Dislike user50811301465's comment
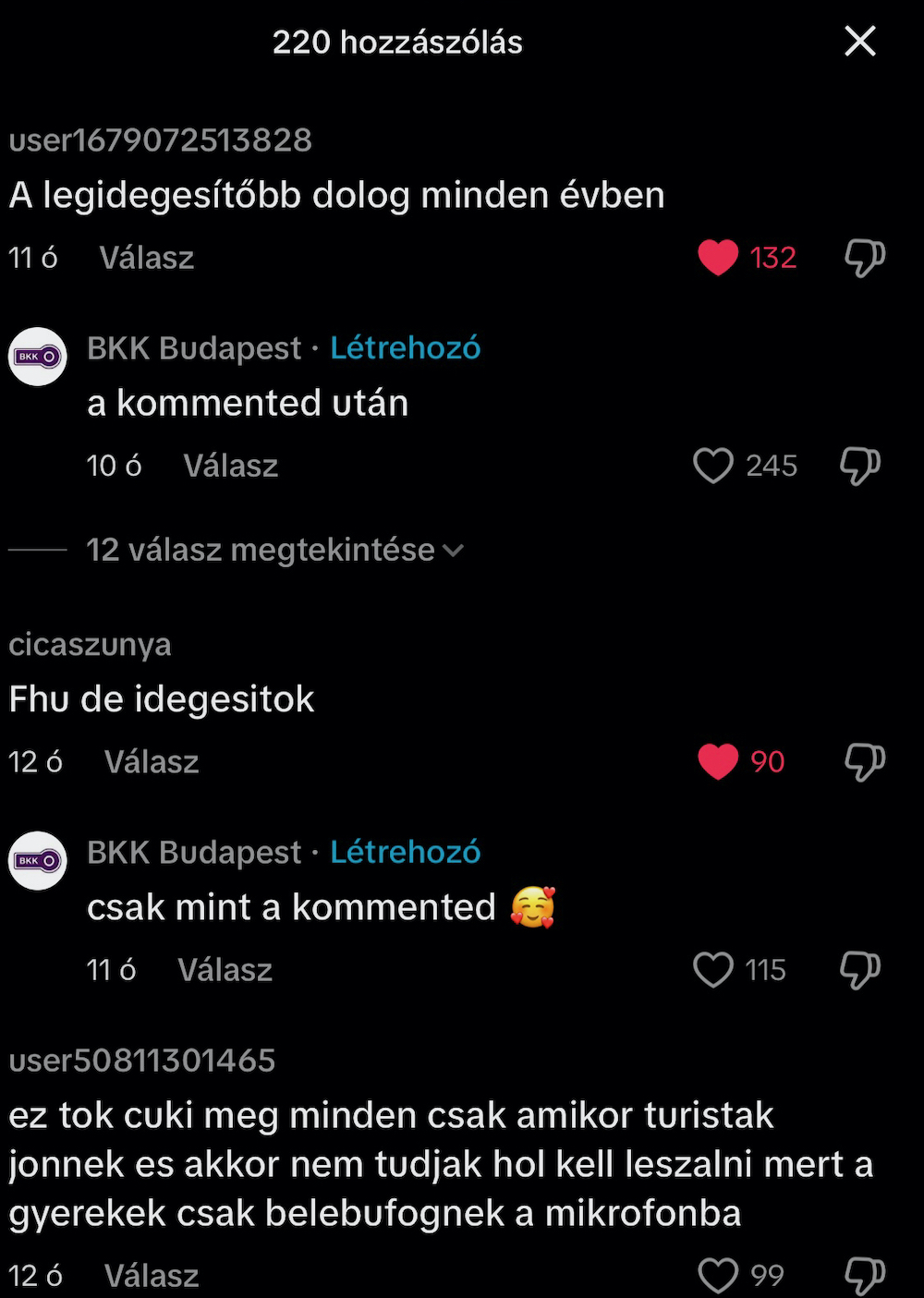This screenshot has height=1298, width=924. [865, 1276]
